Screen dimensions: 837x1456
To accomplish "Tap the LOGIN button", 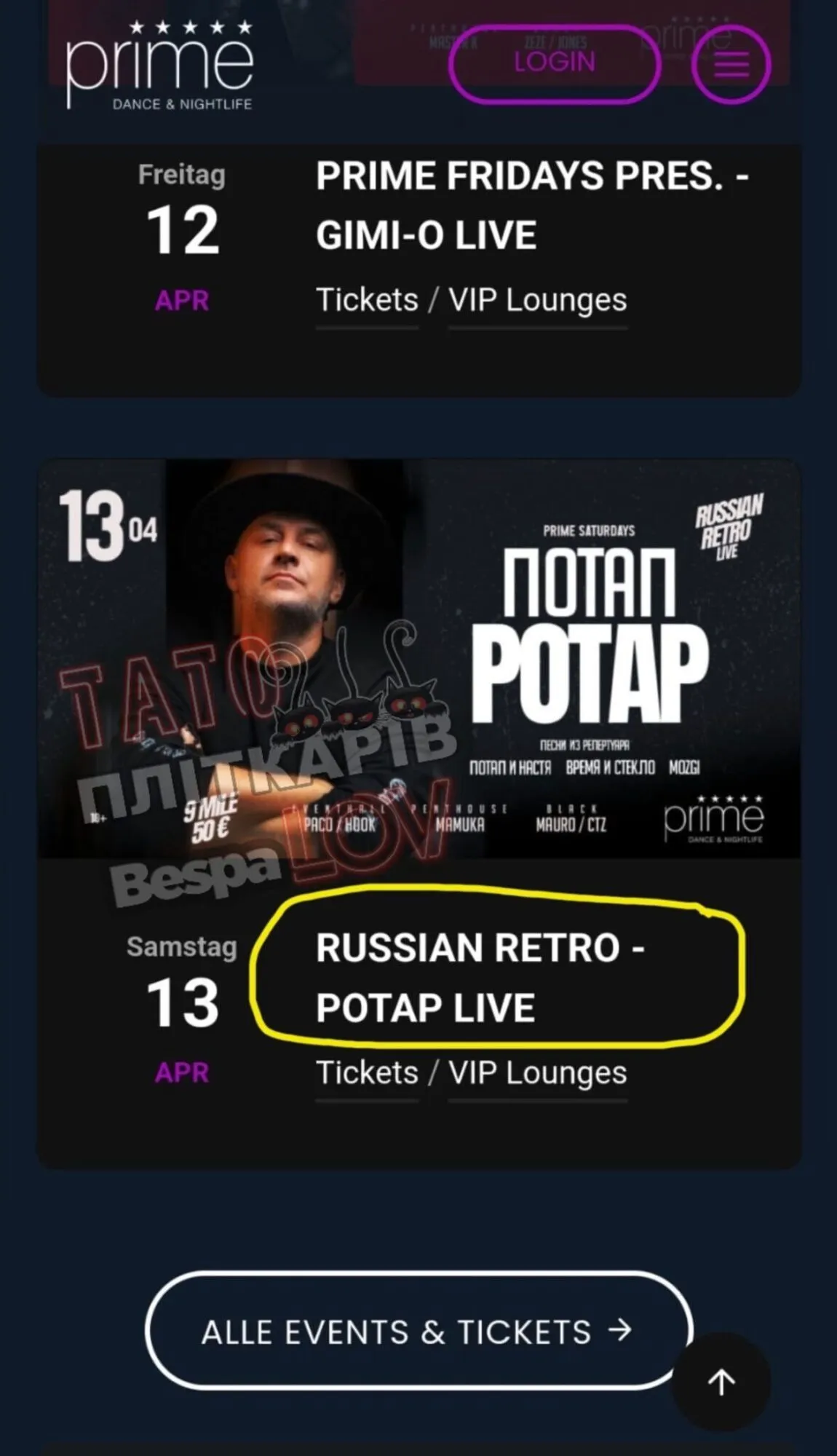I will click(x=555, y=63).
